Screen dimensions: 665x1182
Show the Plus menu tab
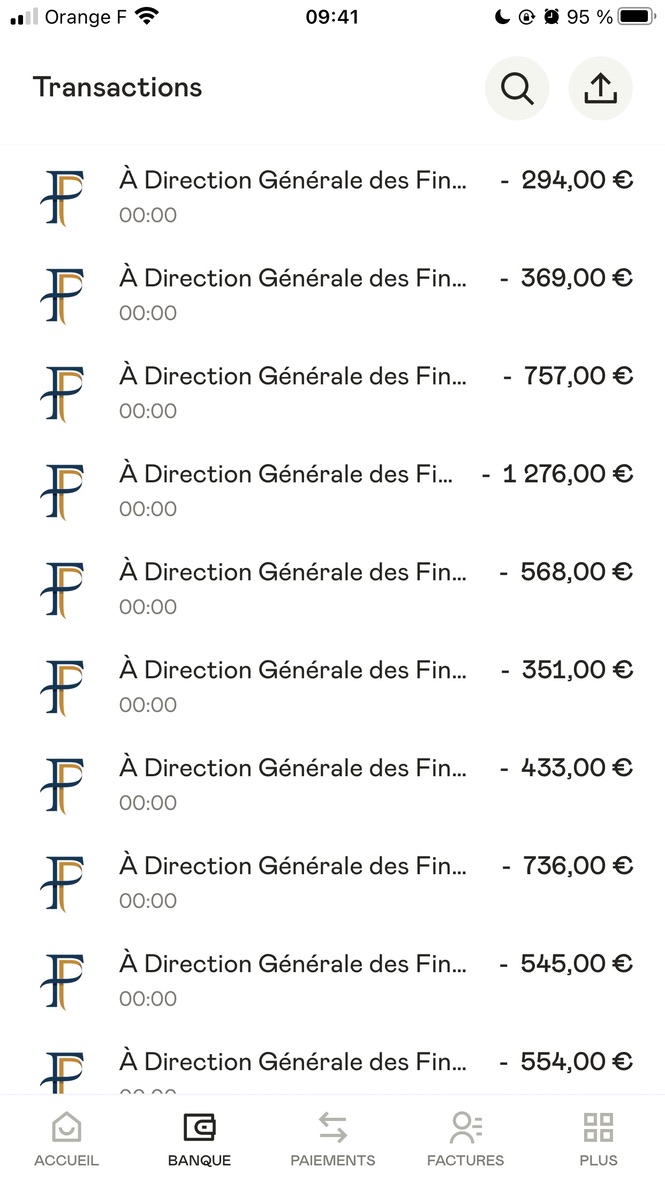(598, 1139)
